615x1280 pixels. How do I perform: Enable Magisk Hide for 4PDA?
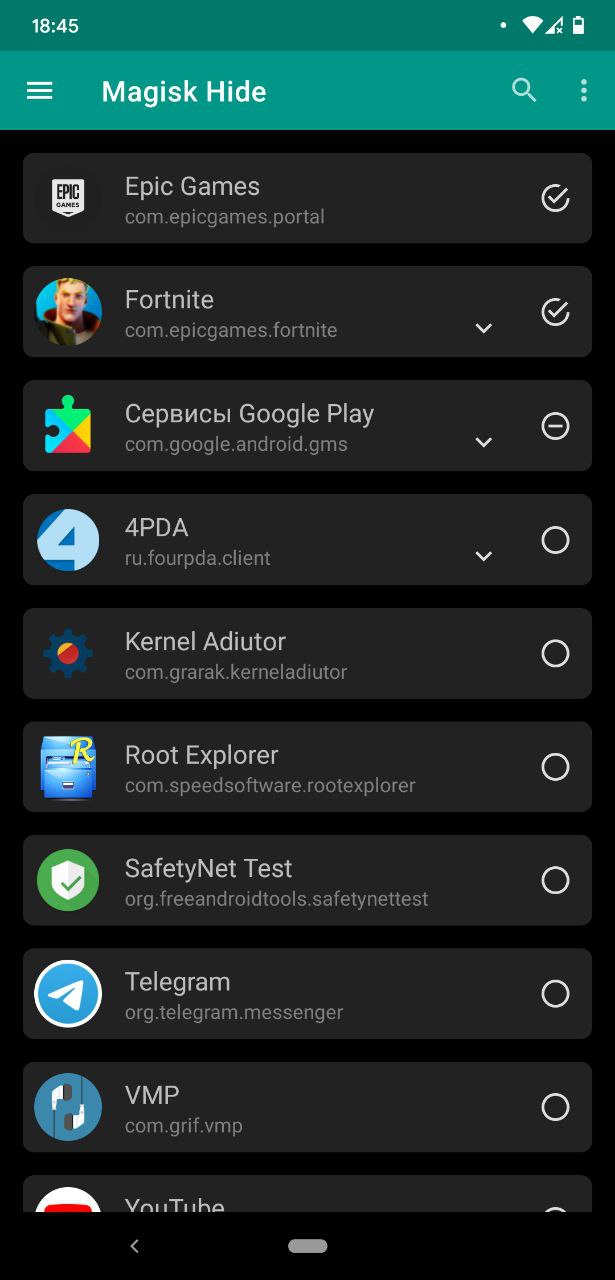point(555,540)
